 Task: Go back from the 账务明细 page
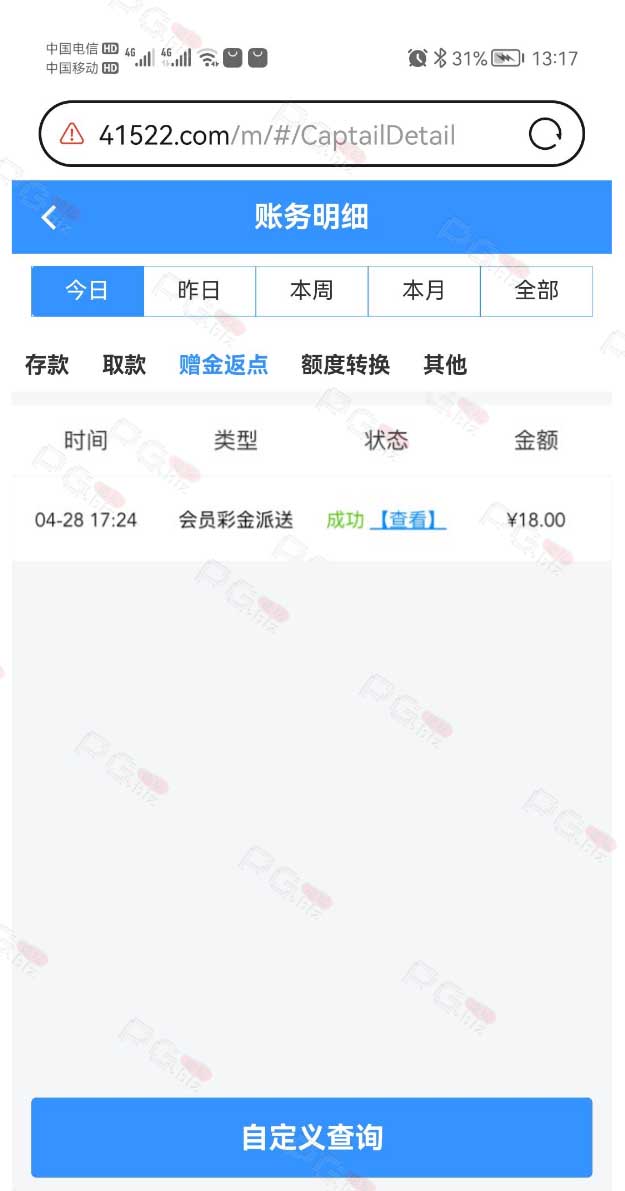(x=49, y=217)
